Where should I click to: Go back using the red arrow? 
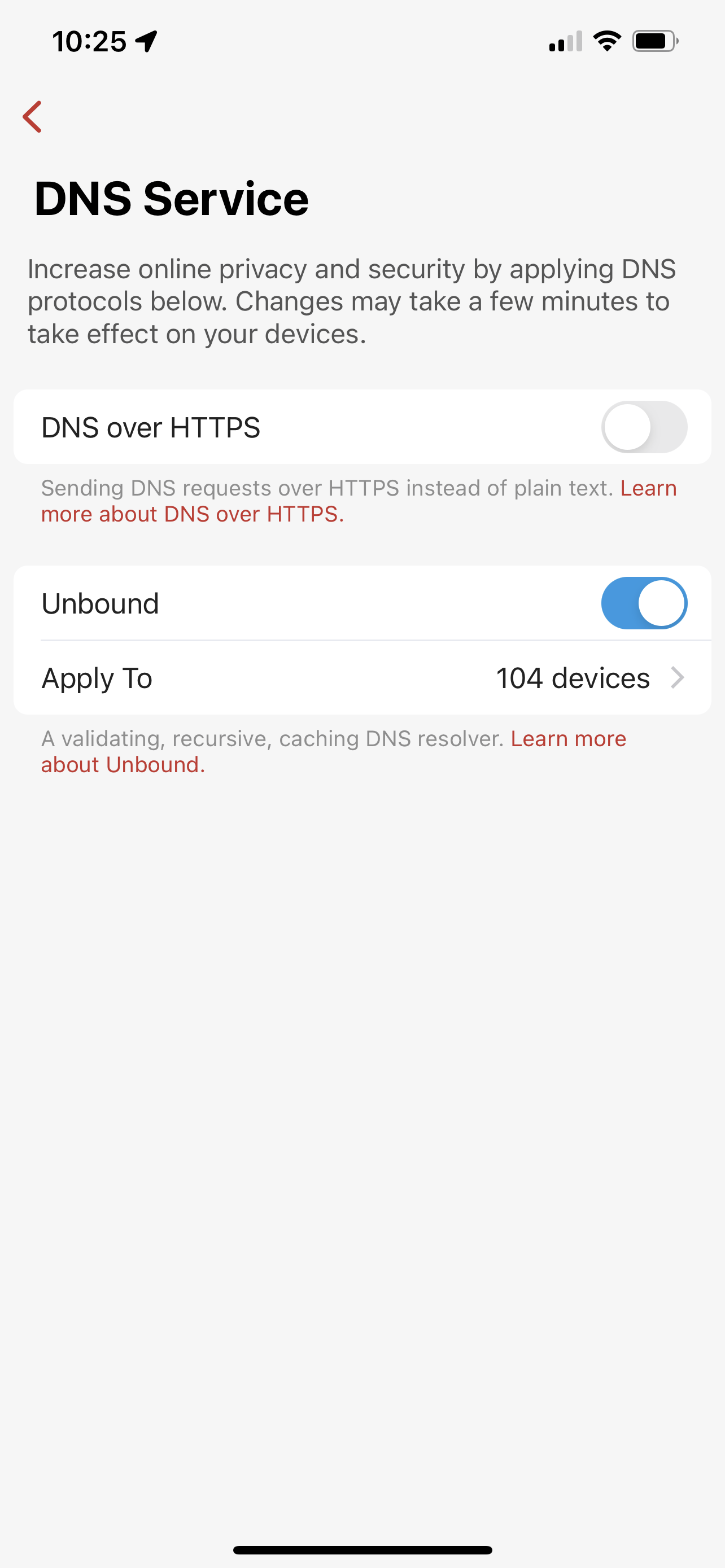[x=33, y=116]
